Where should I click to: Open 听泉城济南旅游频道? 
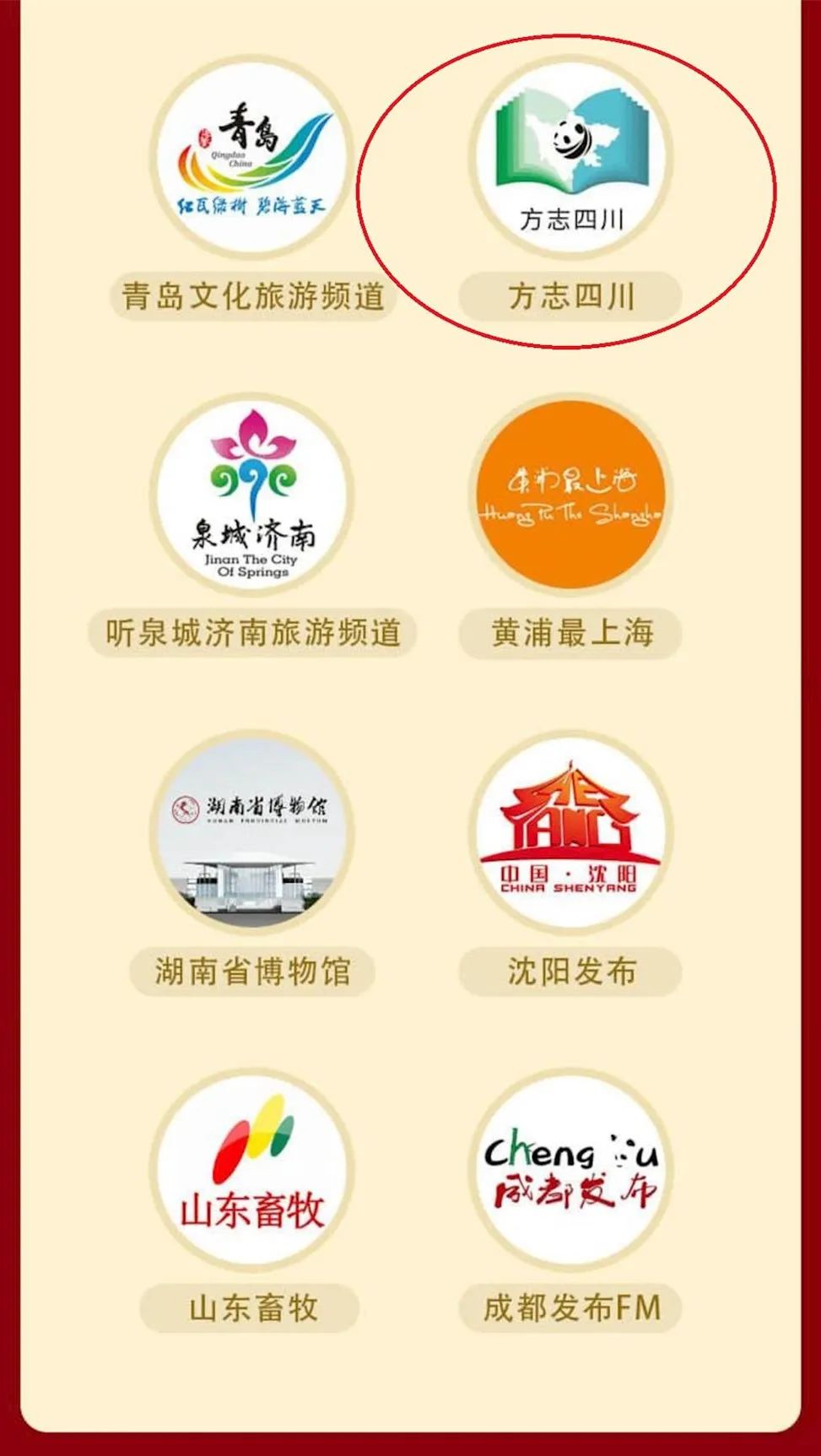click(251, 495)
